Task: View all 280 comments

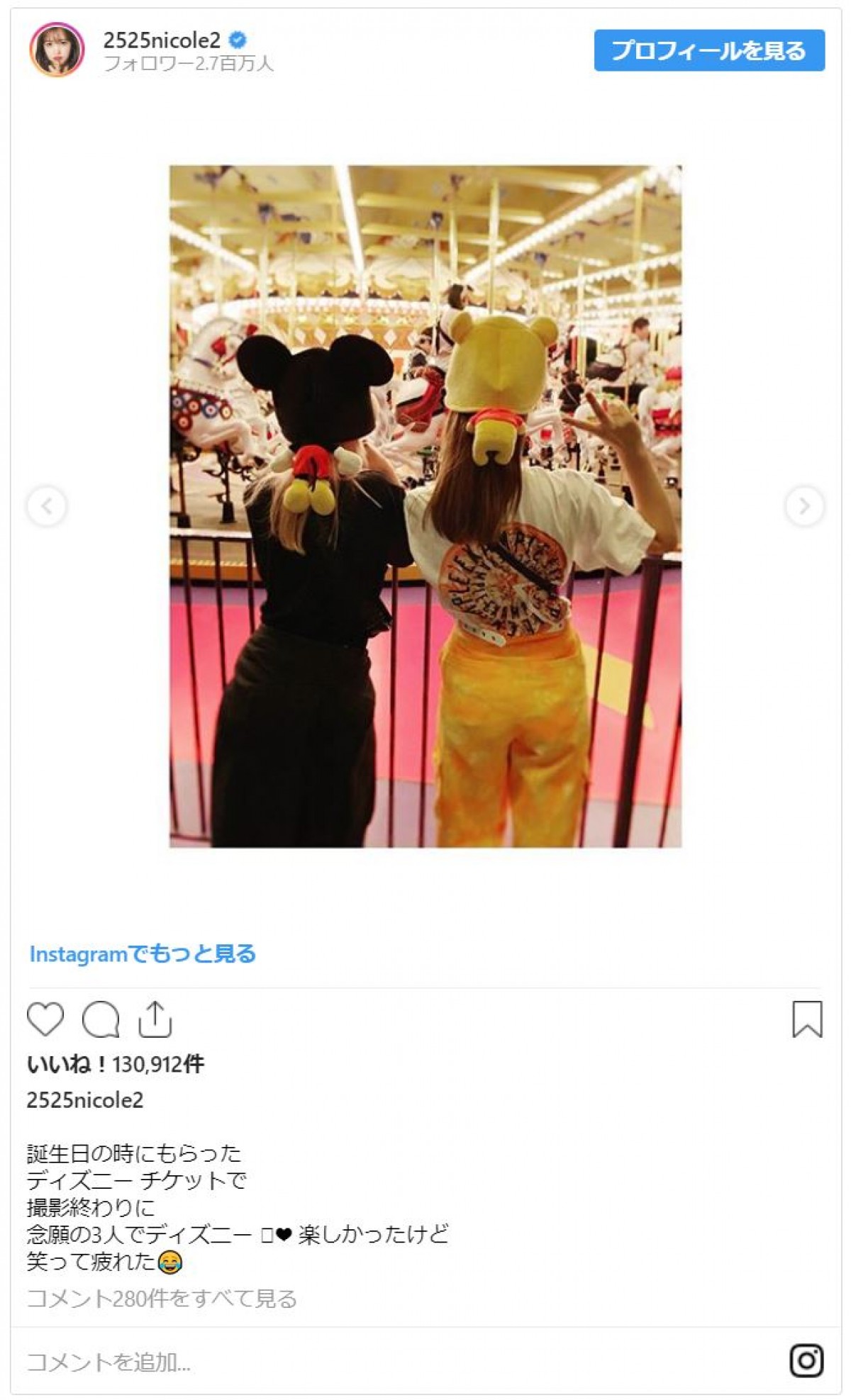Action: click(162, 1299)
